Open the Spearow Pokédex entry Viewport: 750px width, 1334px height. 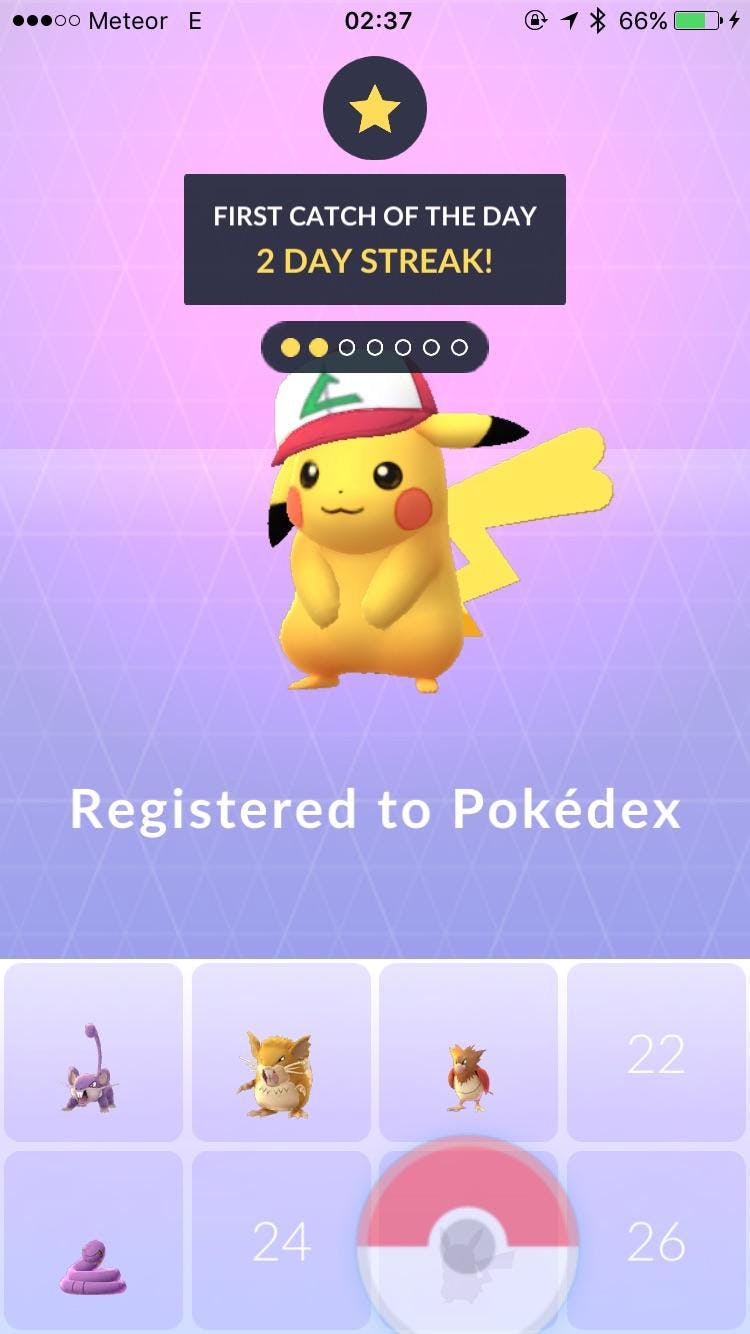[468, 1053]
